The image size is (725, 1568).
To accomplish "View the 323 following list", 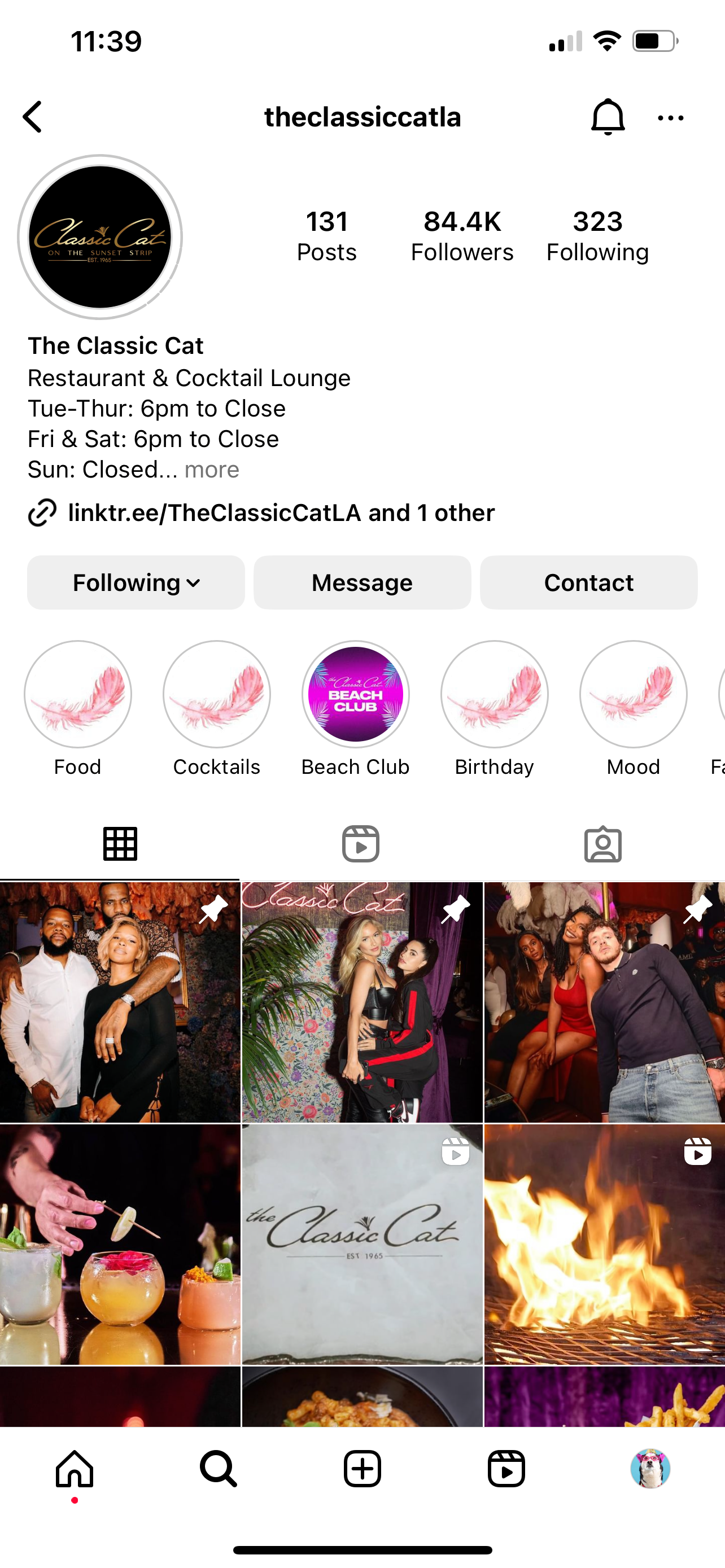I will 597,236.
